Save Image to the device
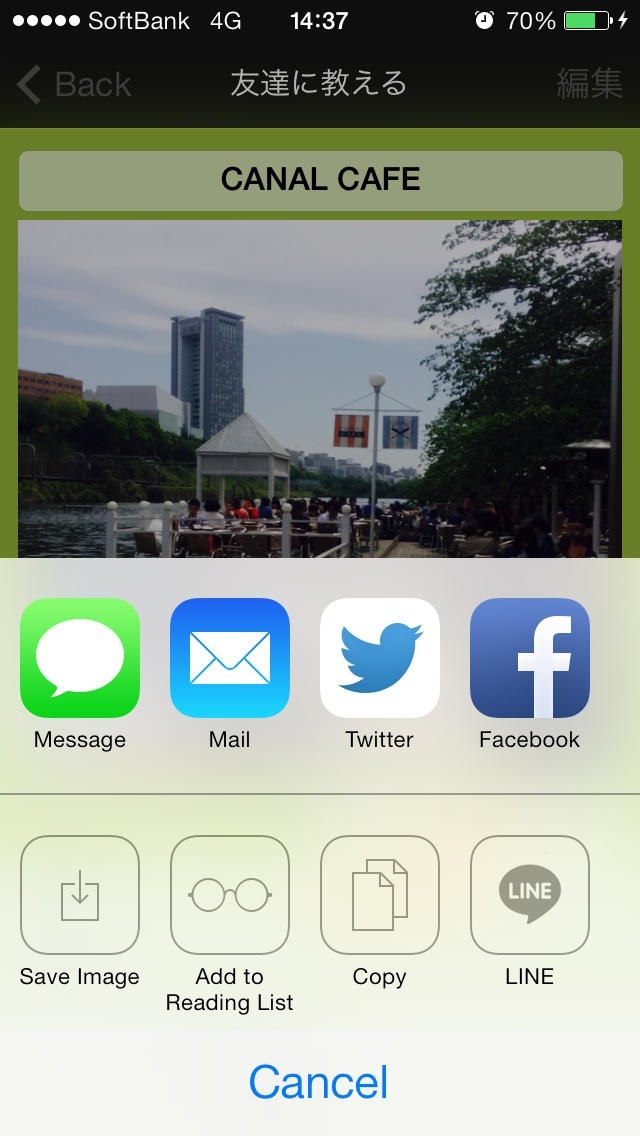The image size is (640, 1136). [x=80, y=895]
